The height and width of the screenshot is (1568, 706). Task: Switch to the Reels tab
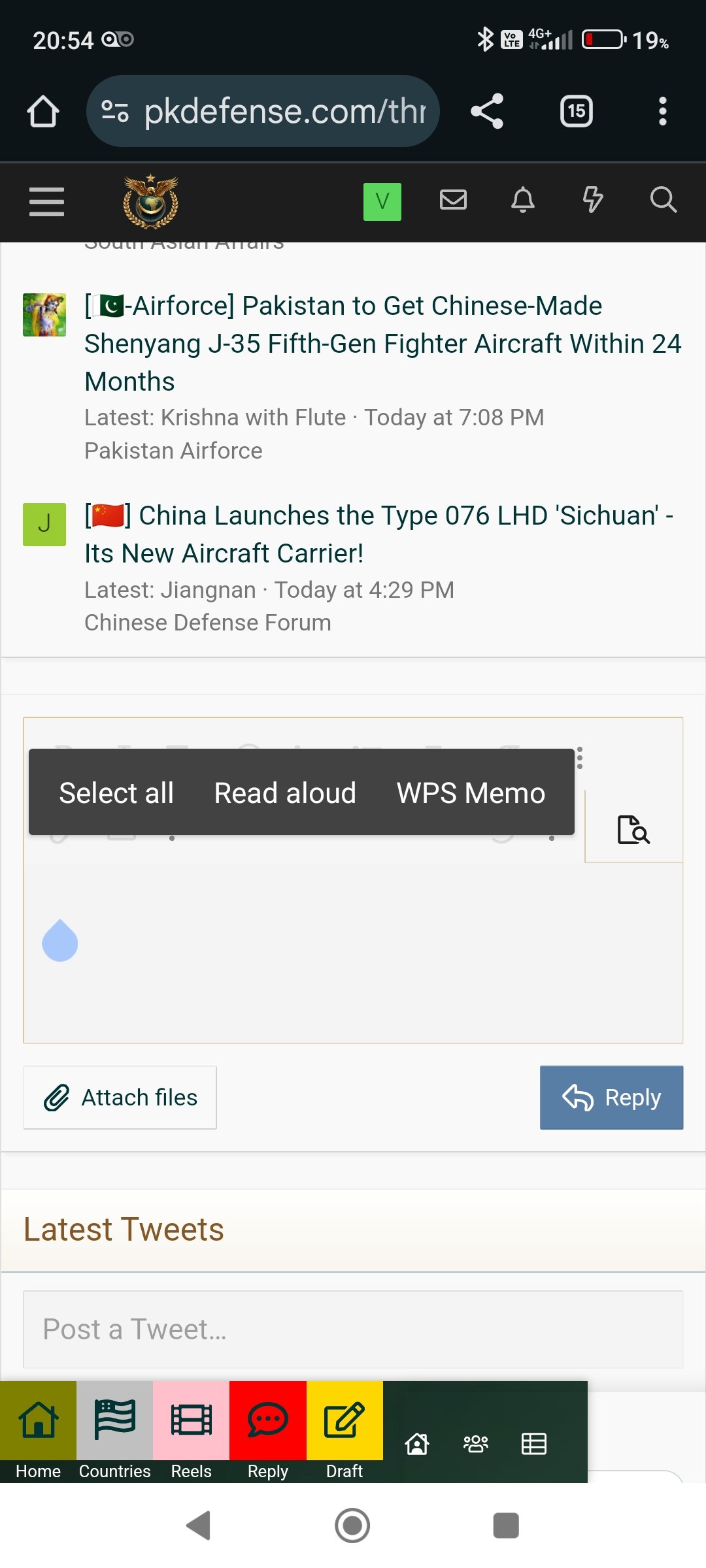191,1431
